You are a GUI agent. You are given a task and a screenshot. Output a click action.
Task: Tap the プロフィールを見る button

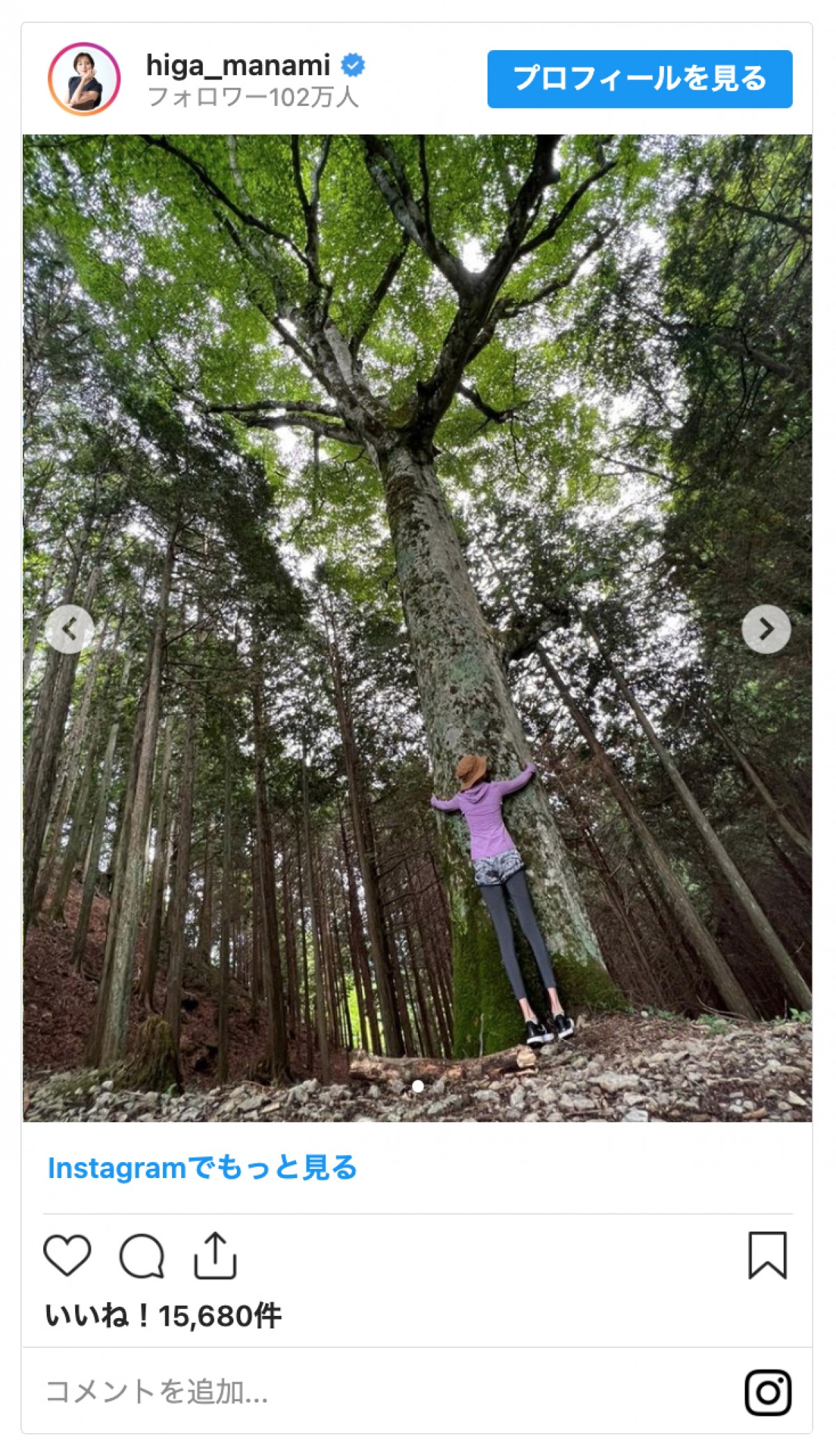pyautogui.click(x=639, y=79)
